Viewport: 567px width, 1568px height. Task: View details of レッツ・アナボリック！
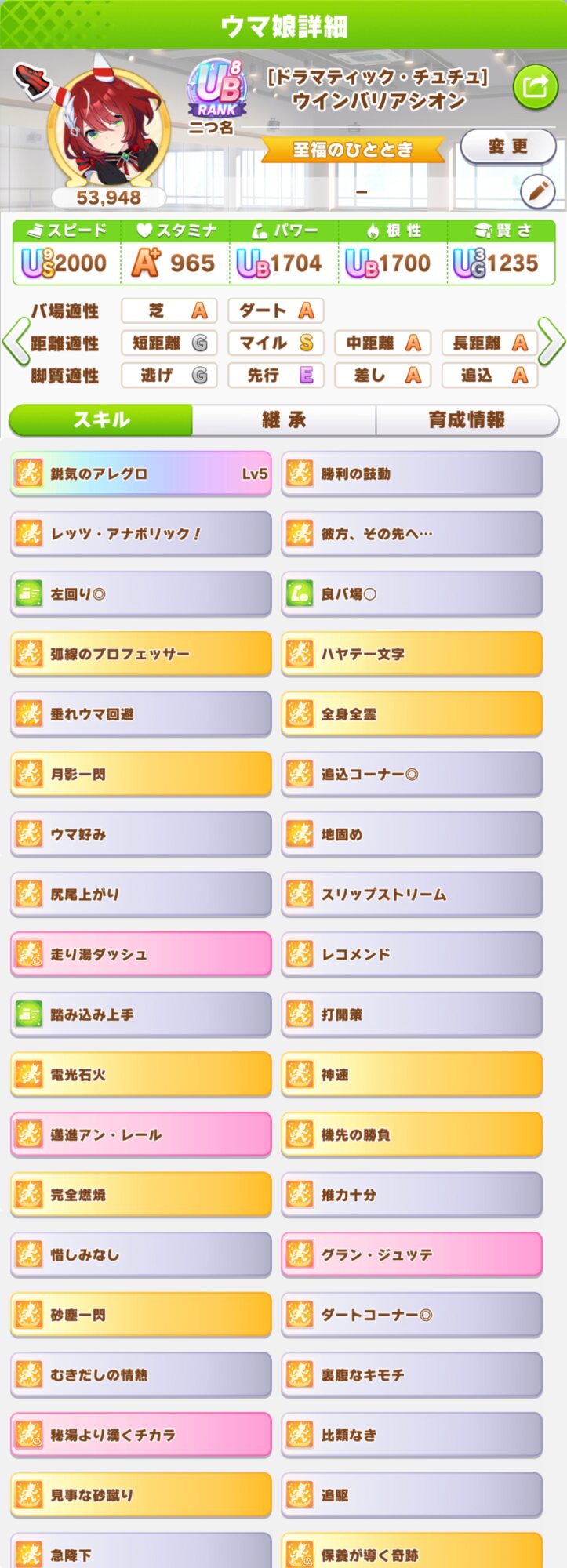pyautogui.click(x=141, y=534)
